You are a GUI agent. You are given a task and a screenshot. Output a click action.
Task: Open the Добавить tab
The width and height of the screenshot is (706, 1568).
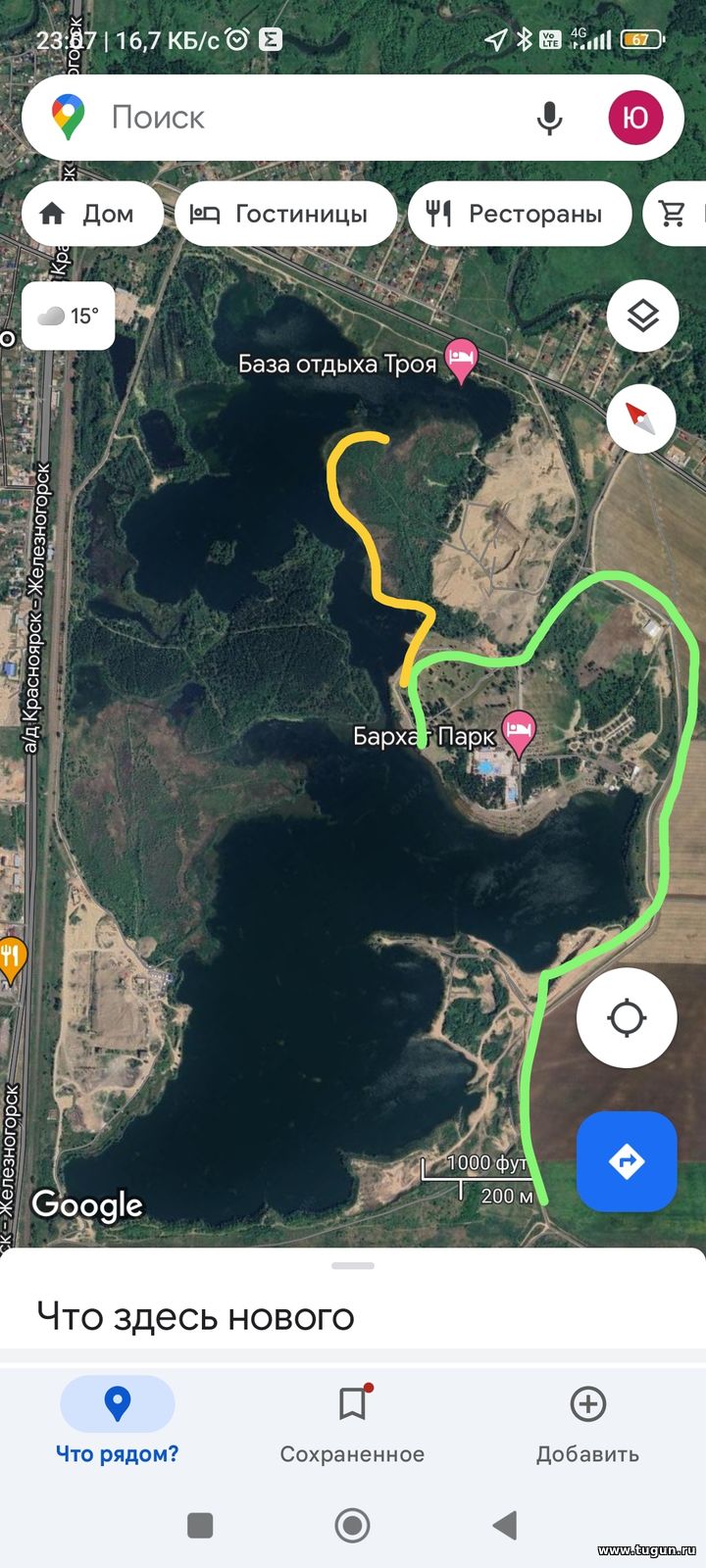point(587,1421)
